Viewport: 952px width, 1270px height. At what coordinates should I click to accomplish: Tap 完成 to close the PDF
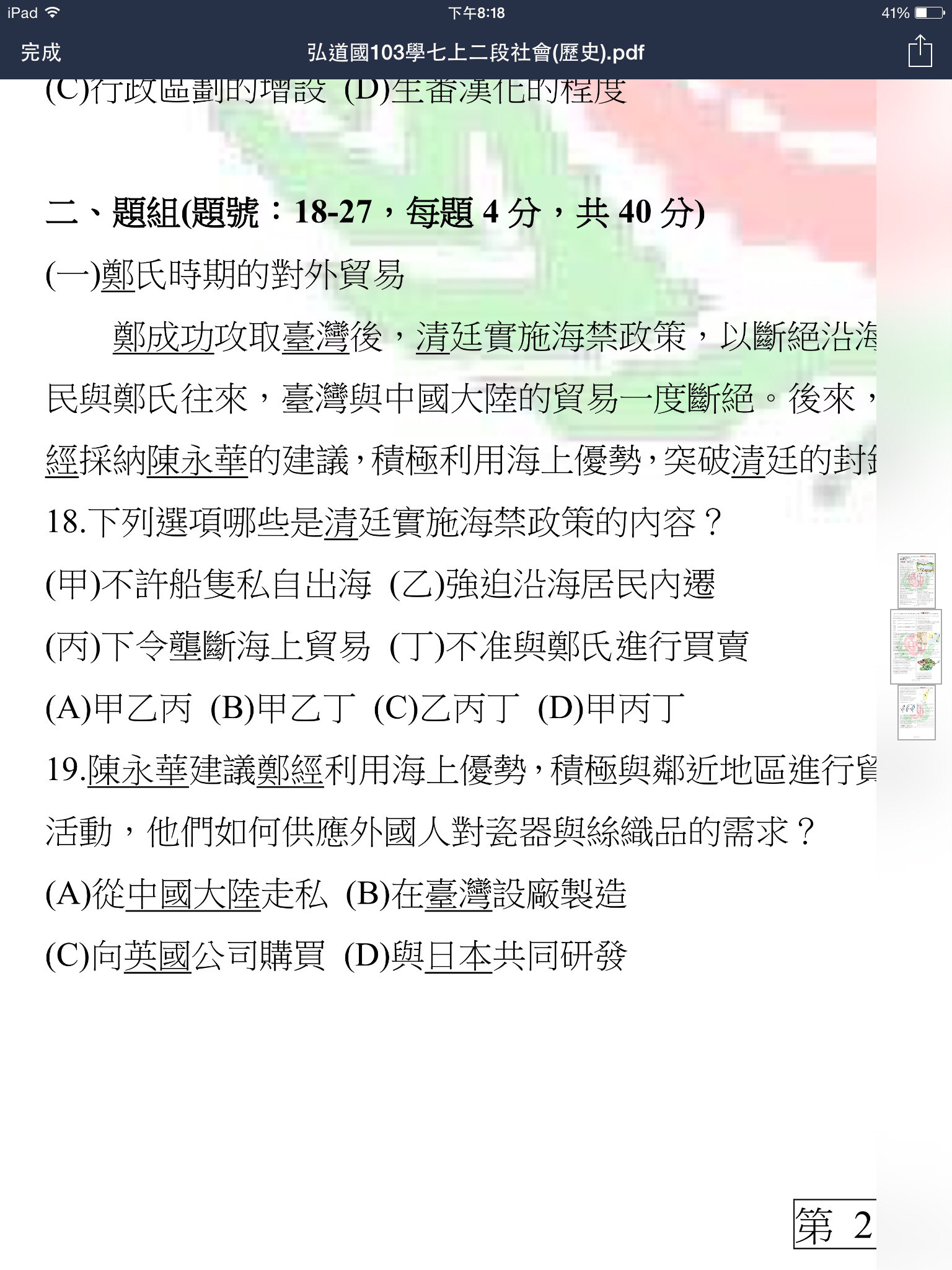41,52
